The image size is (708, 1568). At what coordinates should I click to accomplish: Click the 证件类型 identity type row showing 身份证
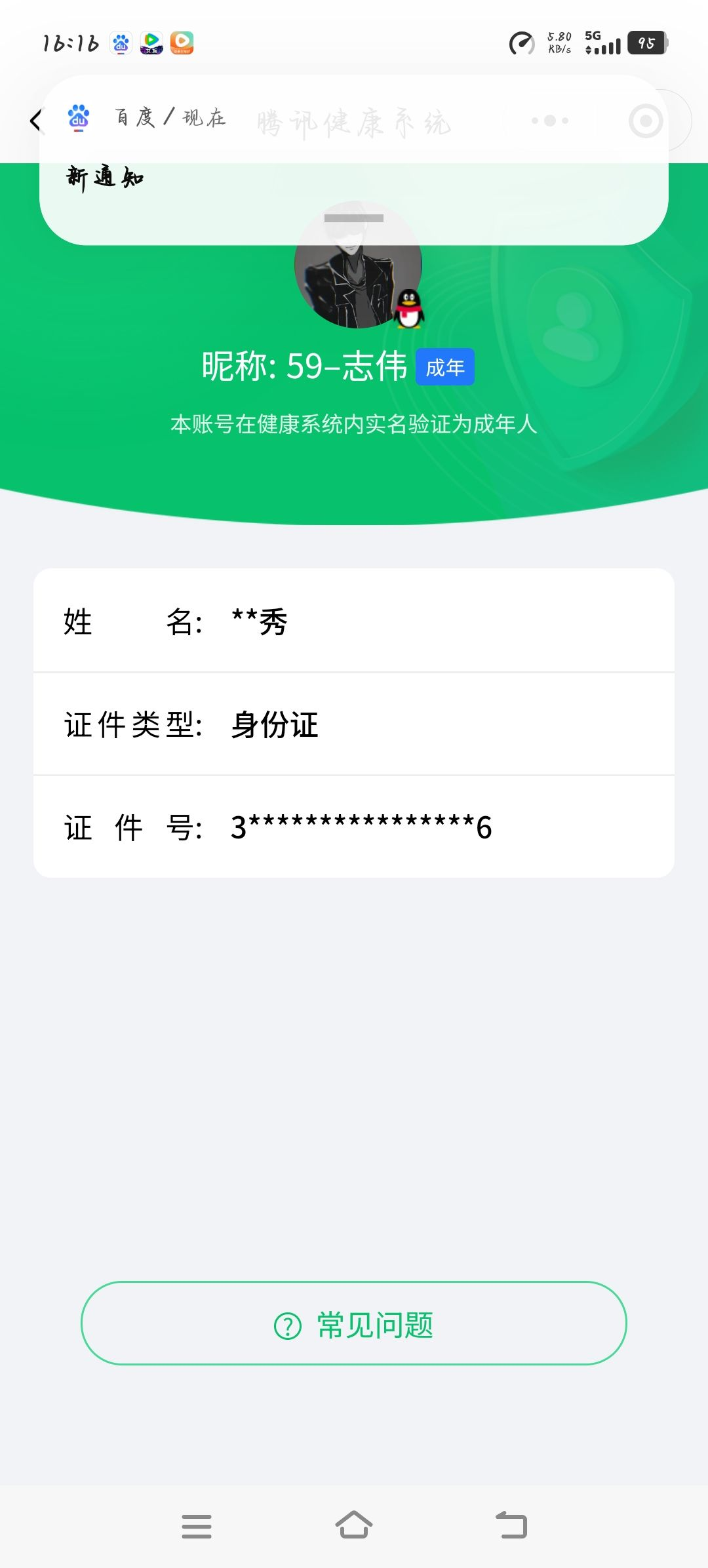pos(354,725)
